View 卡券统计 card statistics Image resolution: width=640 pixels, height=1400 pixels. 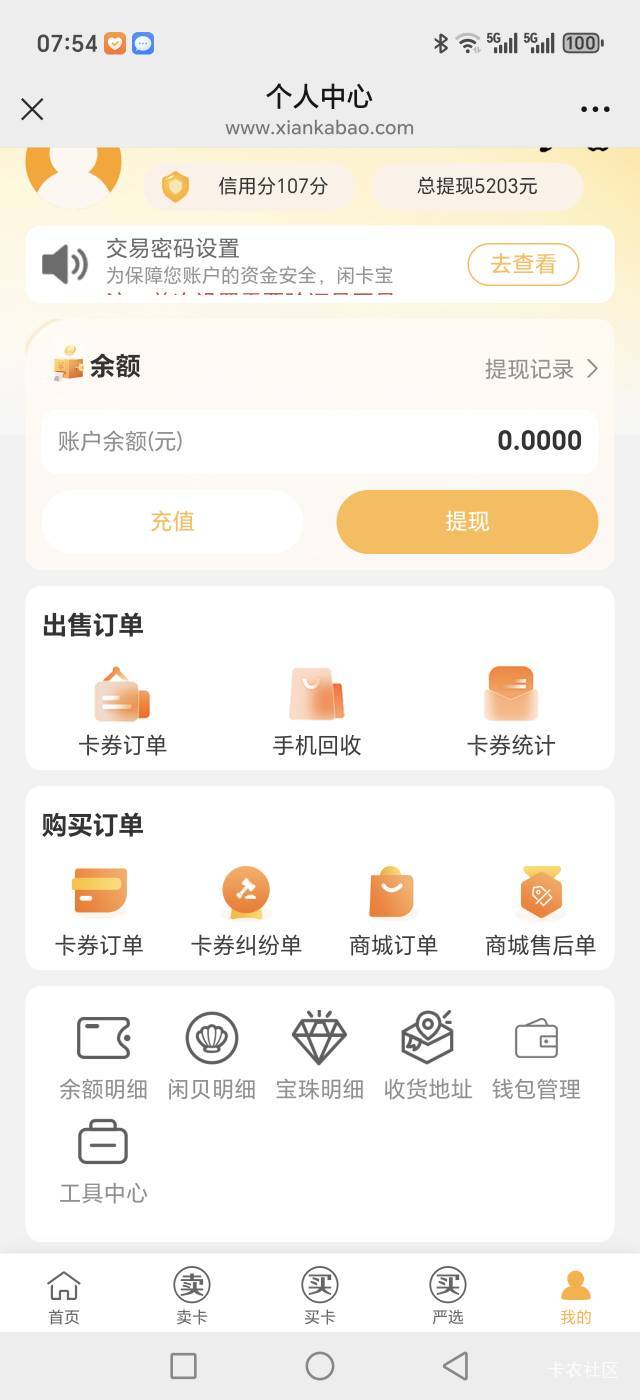point(511,711)
